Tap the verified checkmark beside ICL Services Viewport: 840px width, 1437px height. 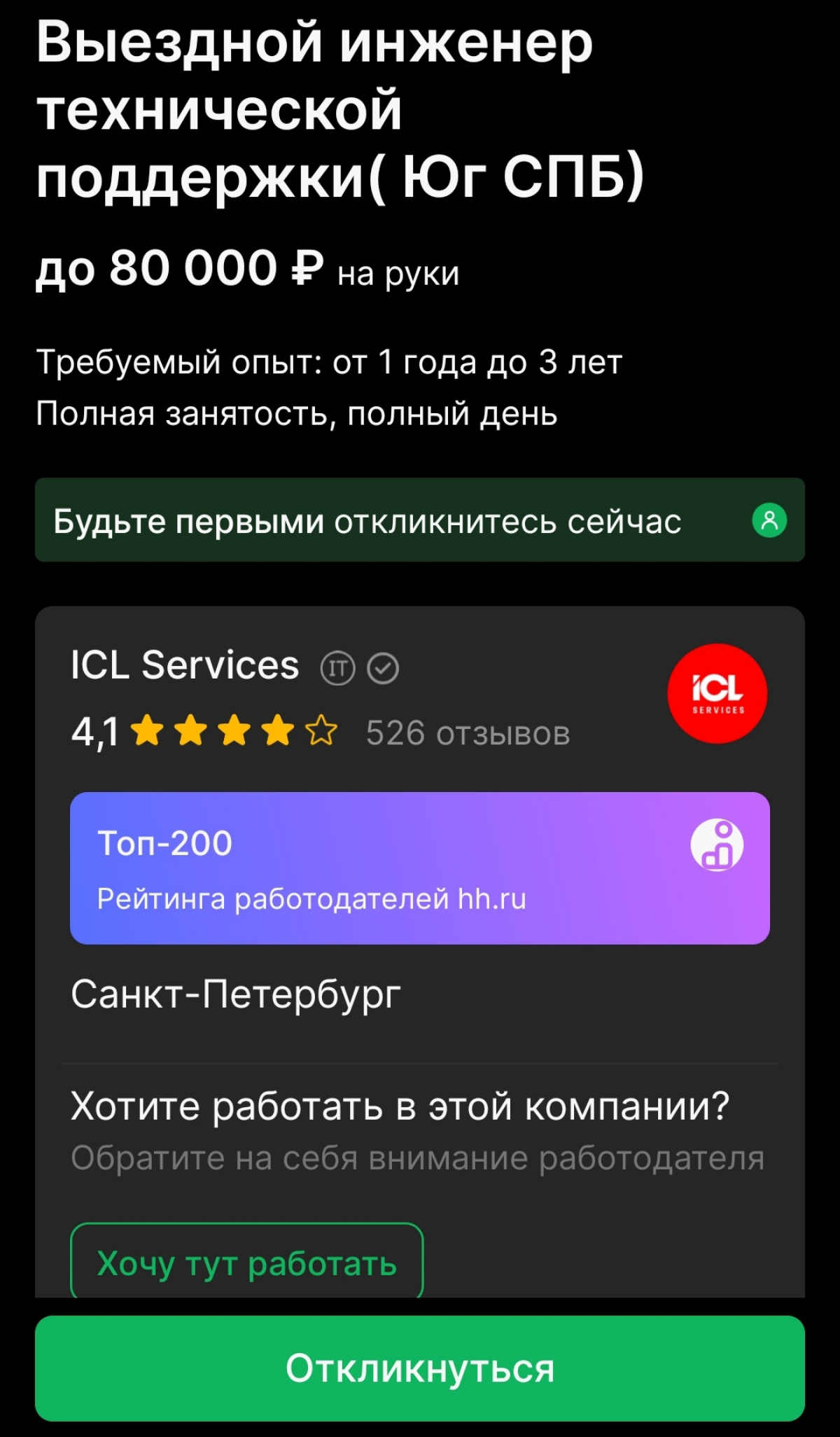point(384,668)
